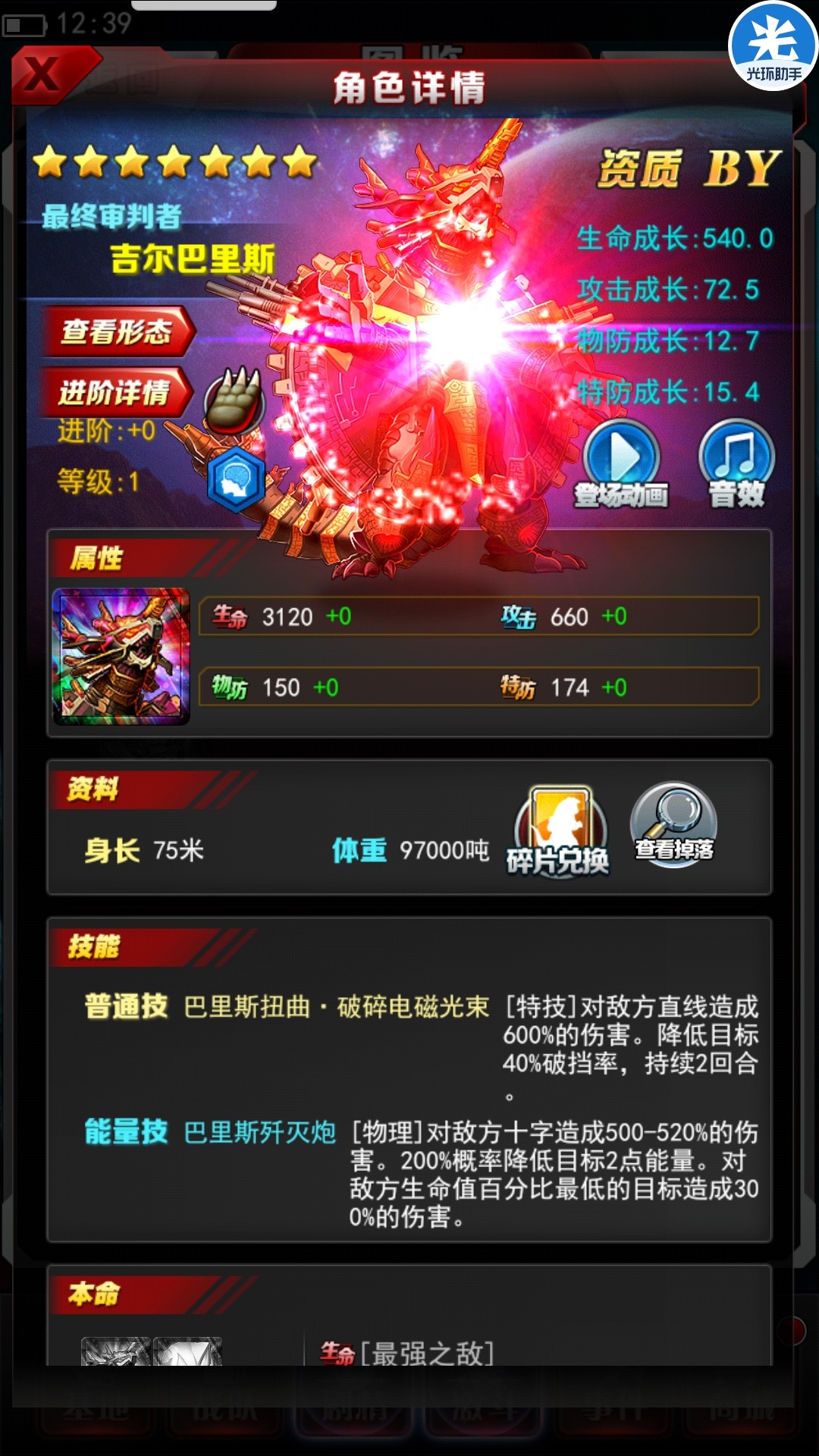Close the character details panel

(44, 74)
